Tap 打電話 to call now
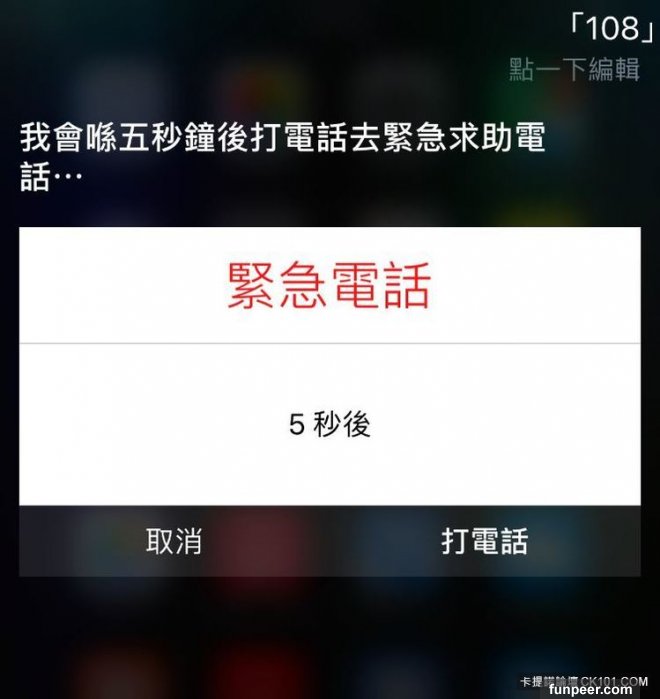Viewport: 660px width, 699px height. tap(485, 541)
